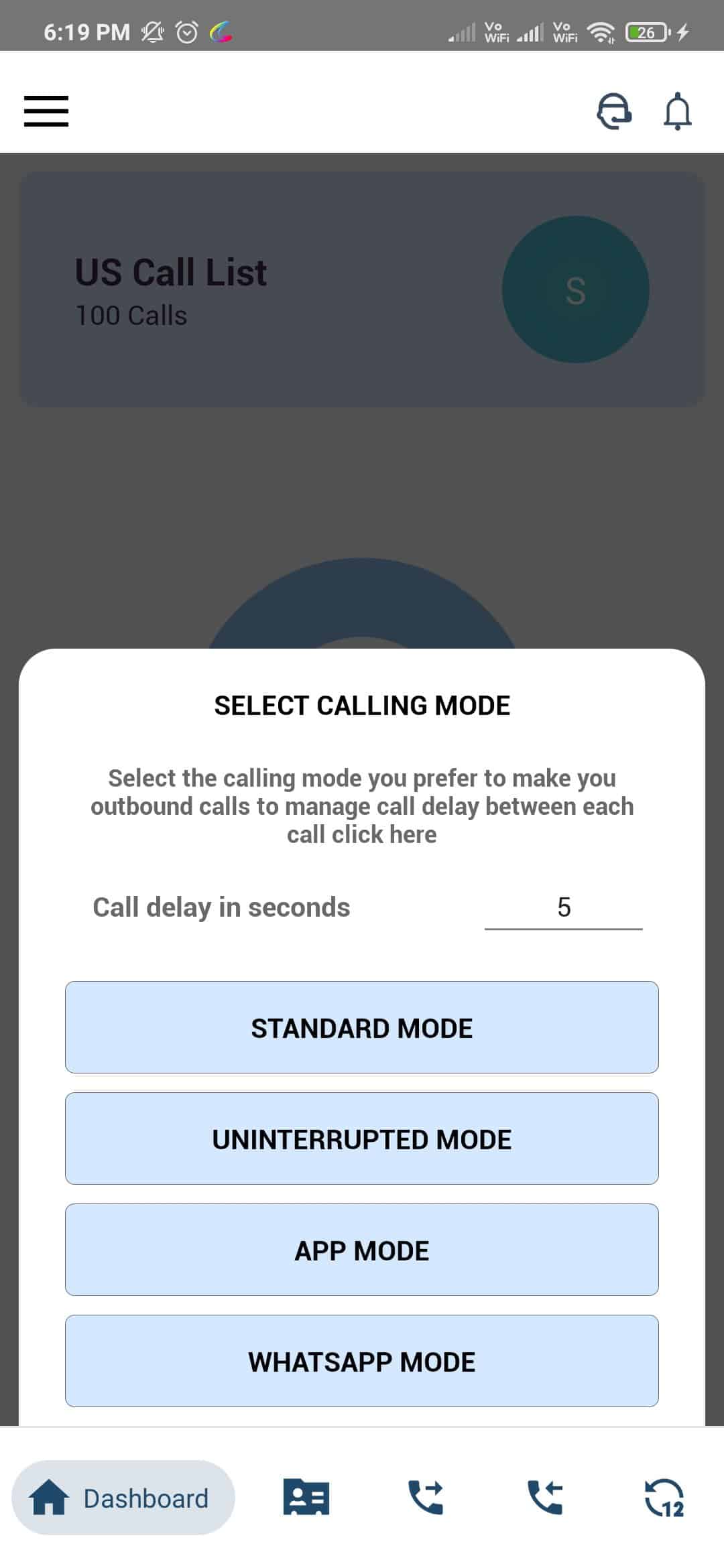Viewport: 724px width, 1568px height.
Task: Select STANDARD MODE calling option
Action: 362,1027
